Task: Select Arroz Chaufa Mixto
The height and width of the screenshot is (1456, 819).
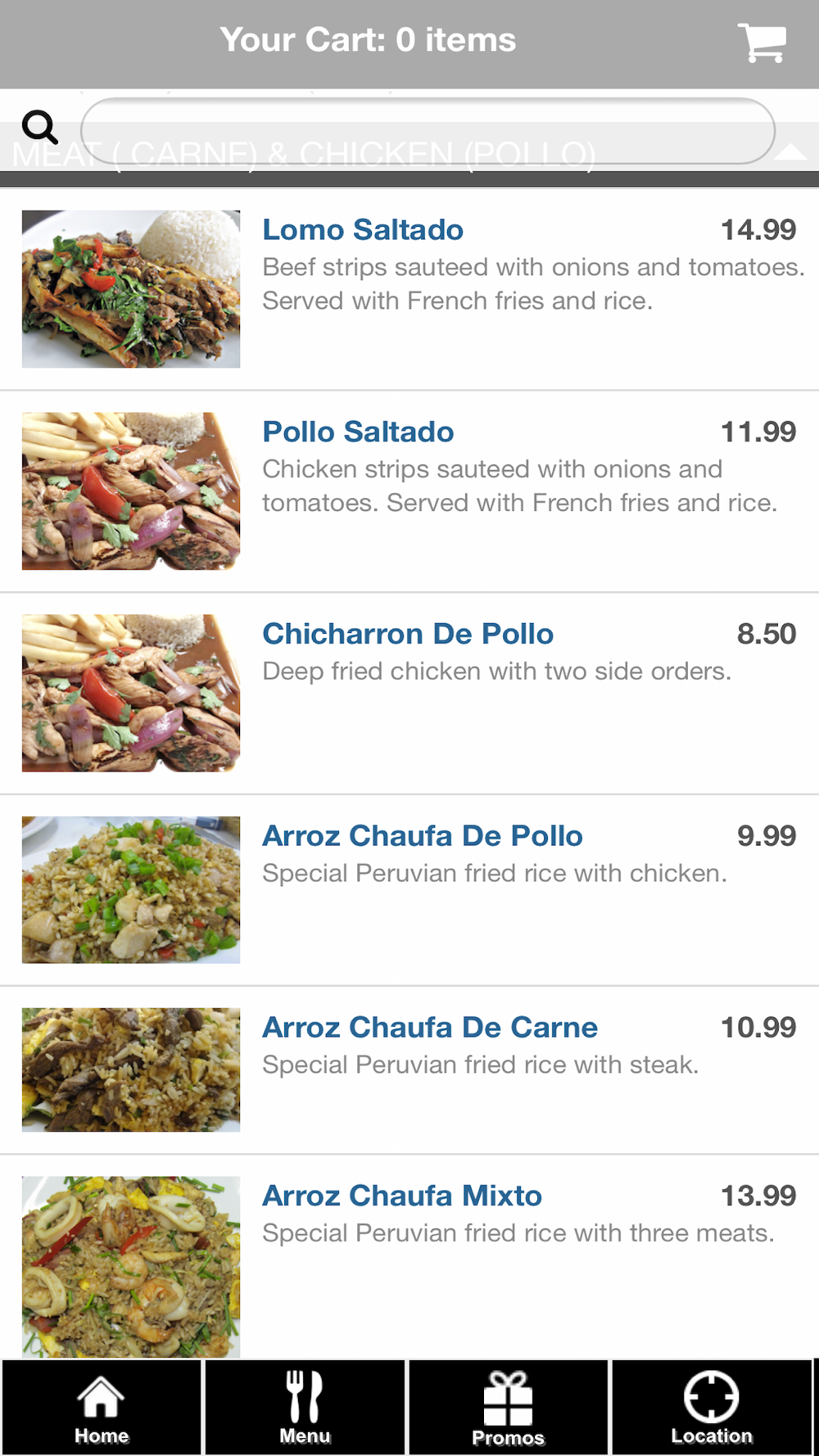Action: coord(401,1196)
